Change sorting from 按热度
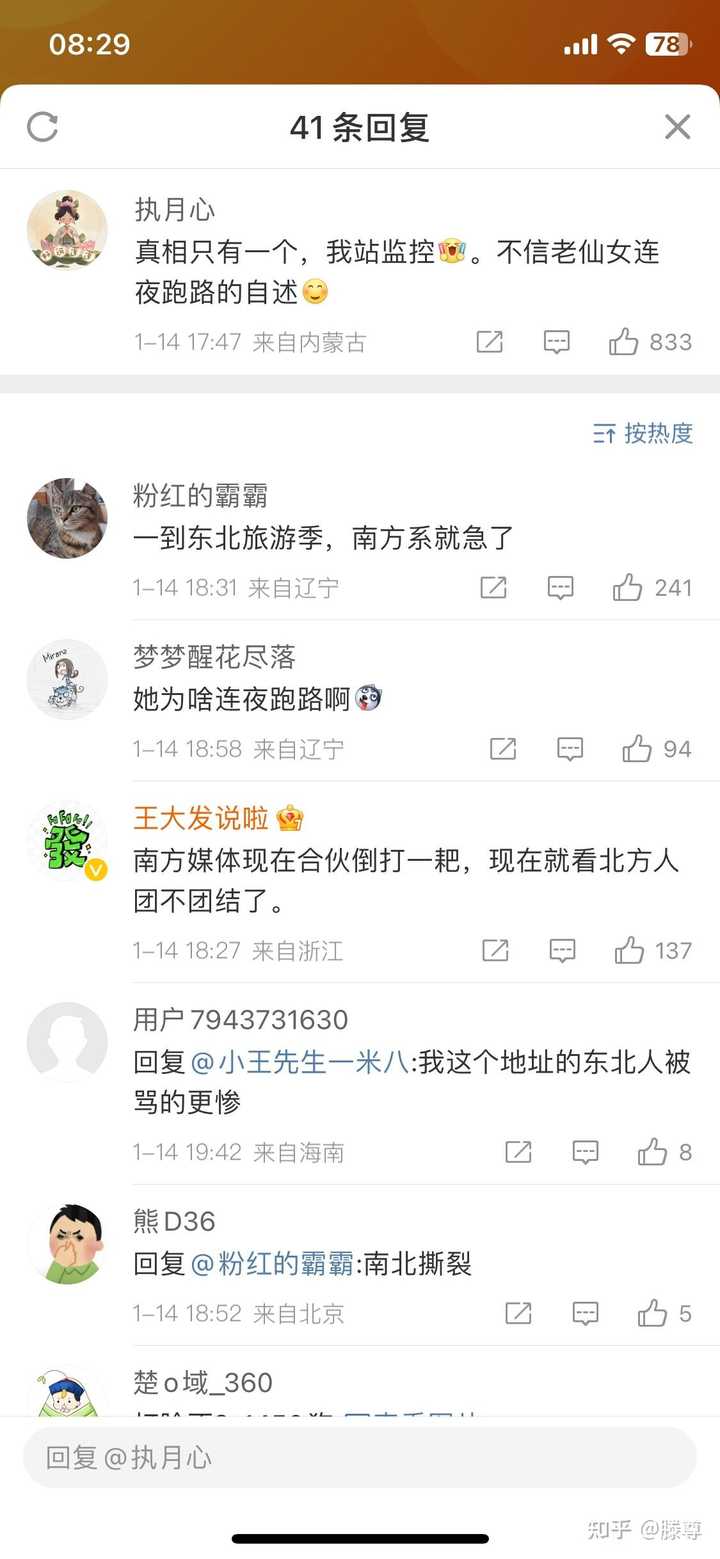720x1559 pixels. (643, 433)
